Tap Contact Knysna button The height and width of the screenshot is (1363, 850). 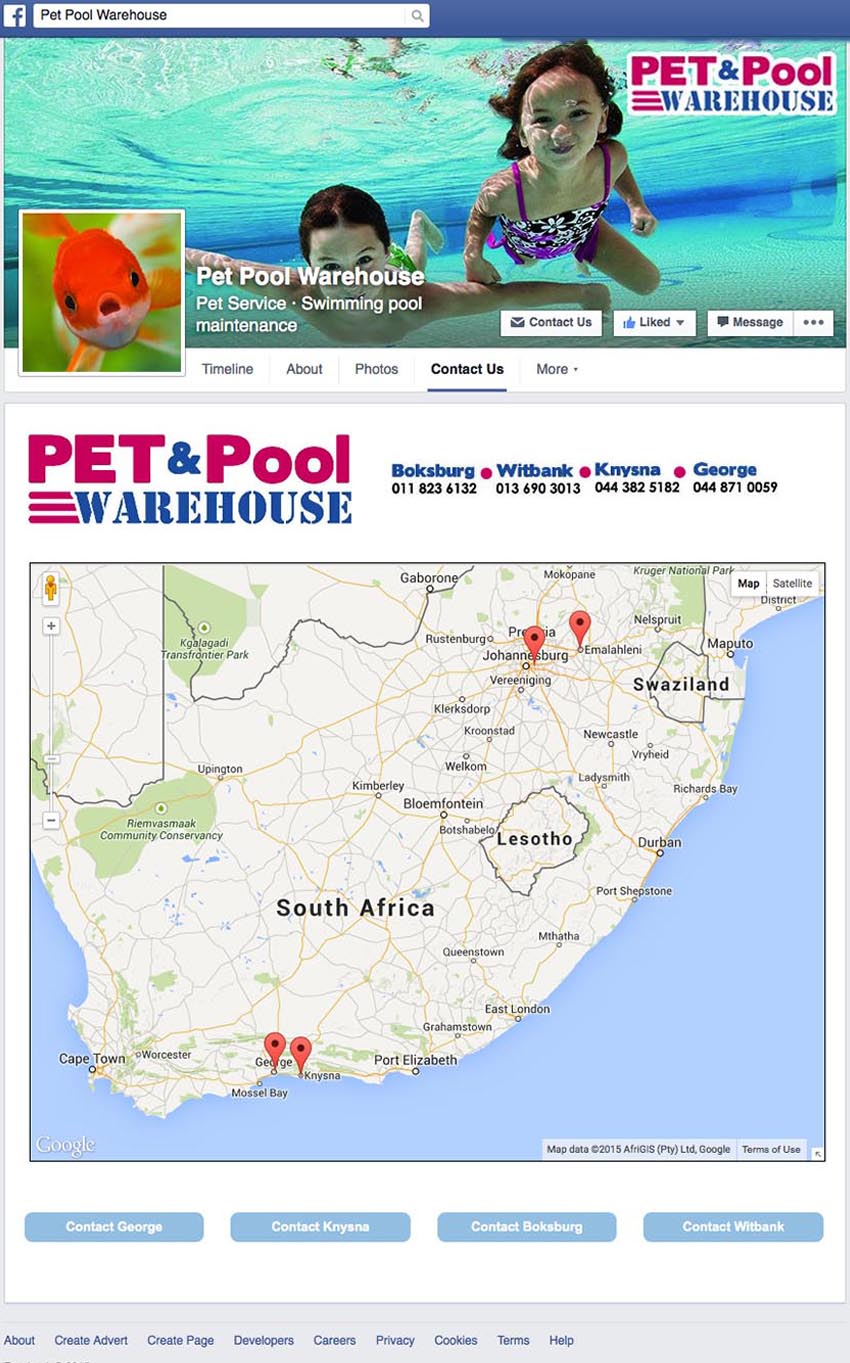pos(320,1227)
